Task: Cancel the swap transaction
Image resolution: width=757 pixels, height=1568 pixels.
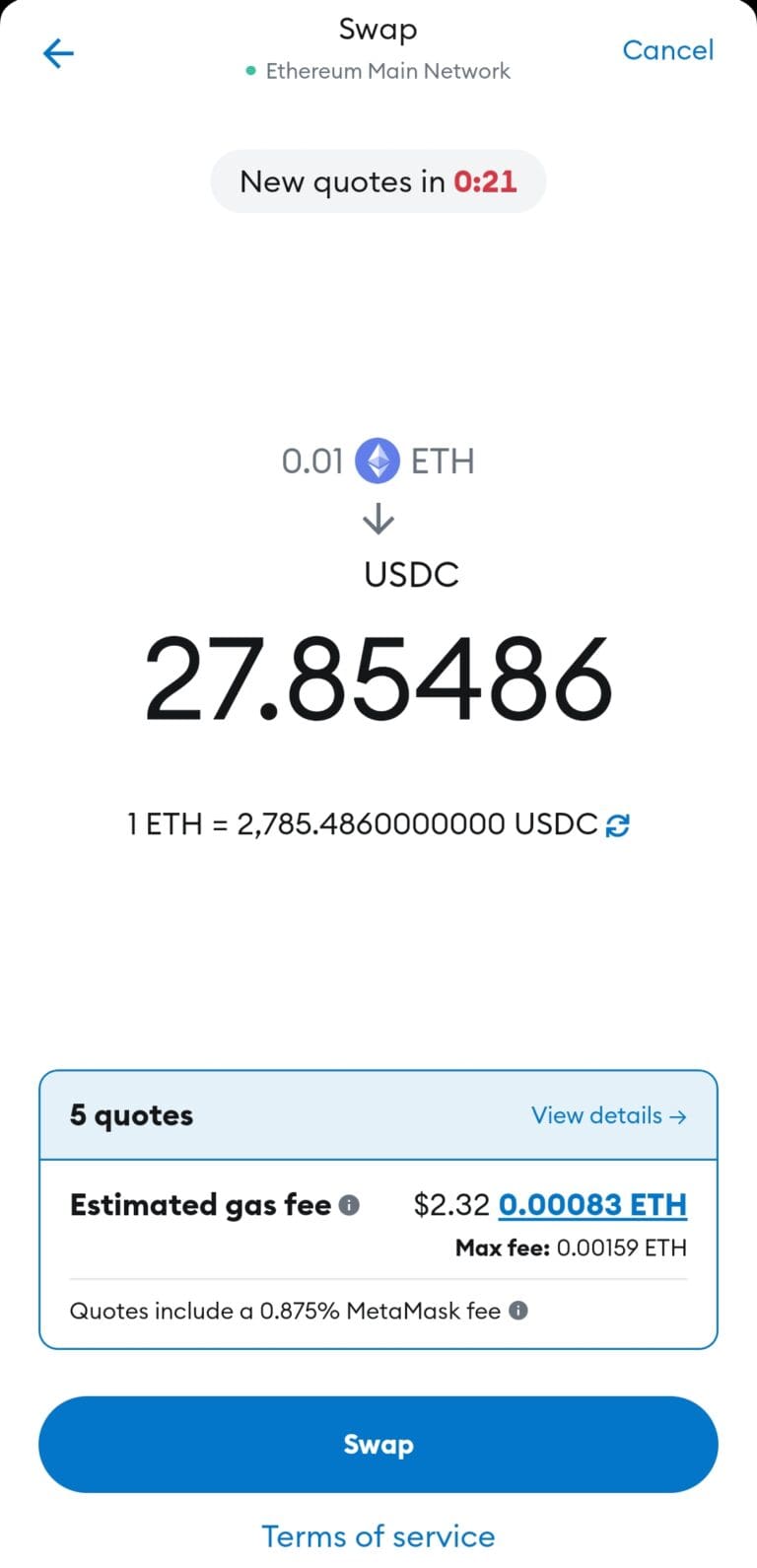Action: (668, 50)
